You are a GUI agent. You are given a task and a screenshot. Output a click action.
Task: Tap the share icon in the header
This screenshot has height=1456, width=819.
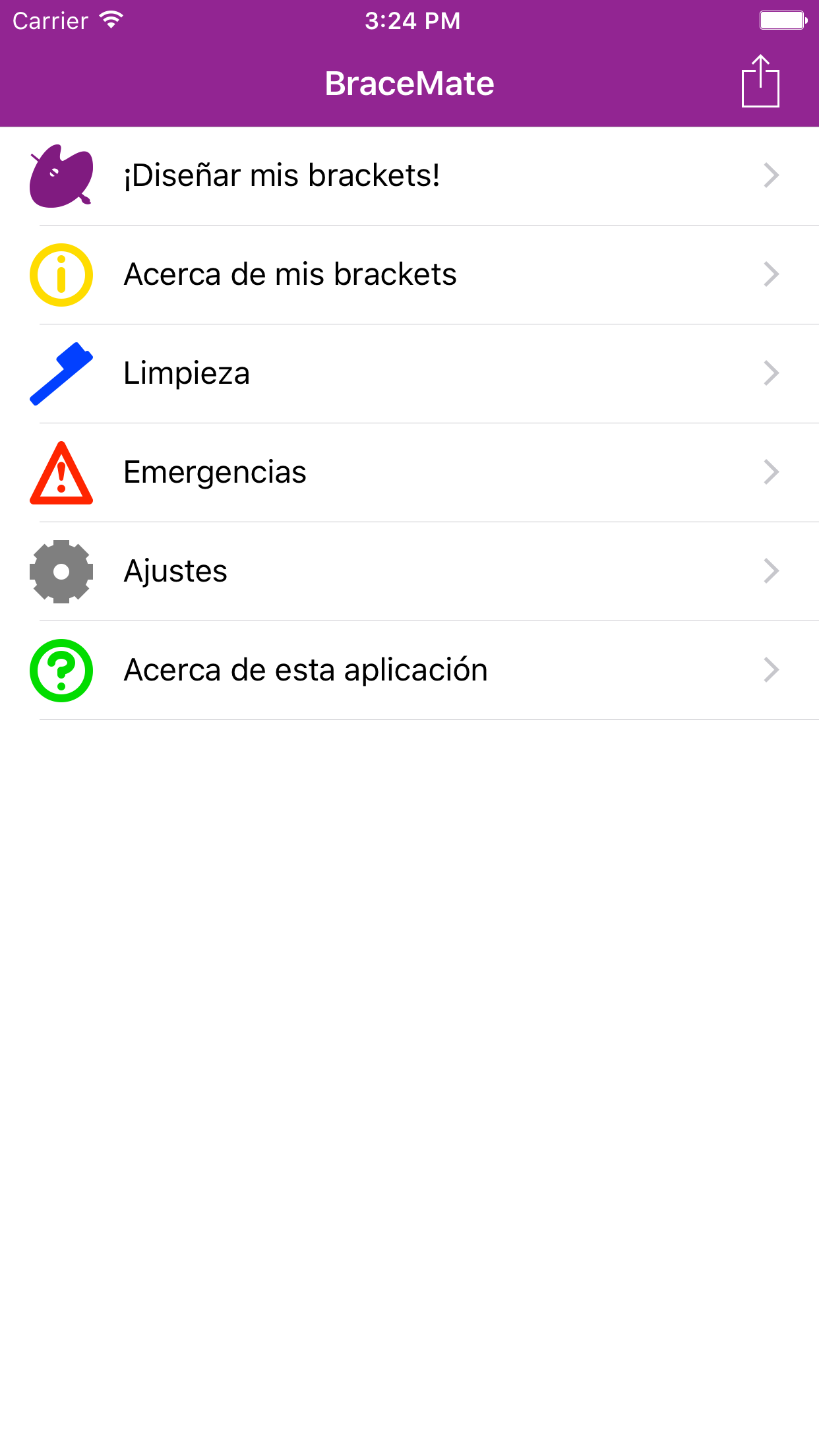coord(760,81)
